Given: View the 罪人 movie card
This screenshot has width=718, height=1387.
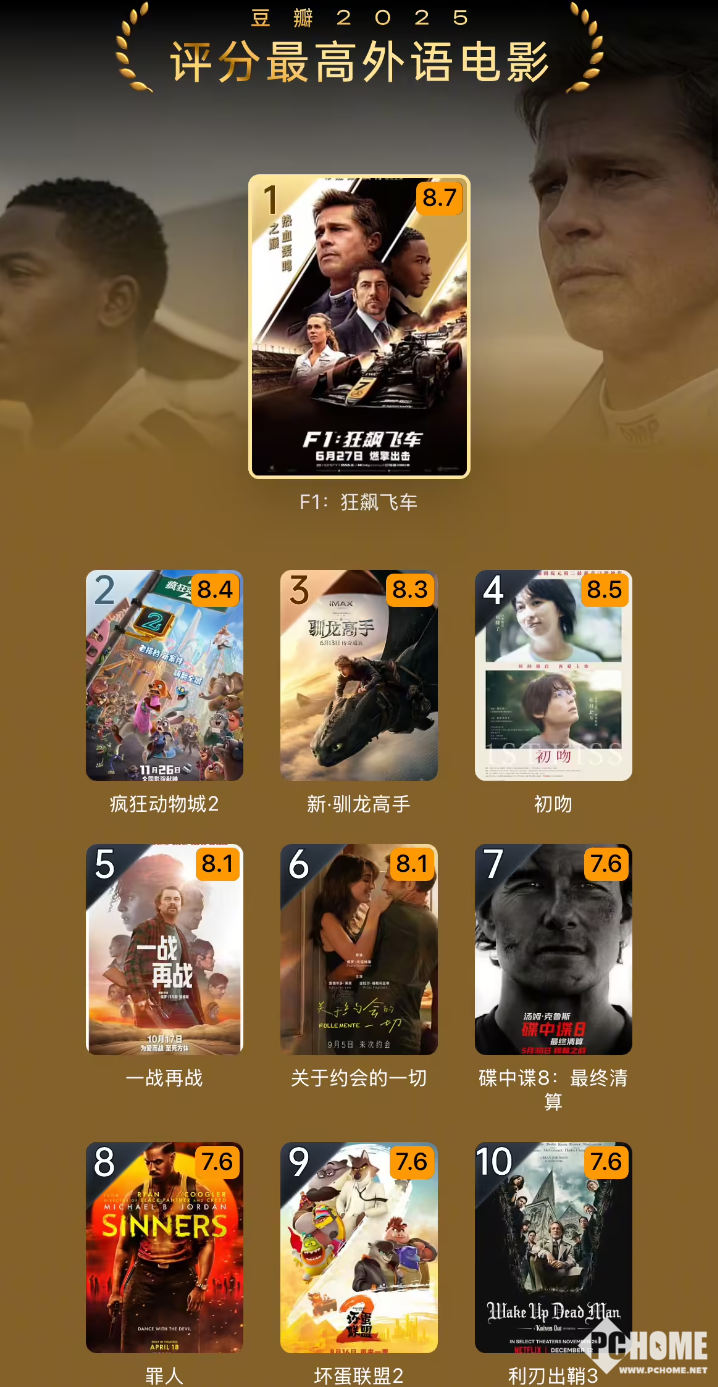Looking at the screenshot, I should pos(164,1247).
